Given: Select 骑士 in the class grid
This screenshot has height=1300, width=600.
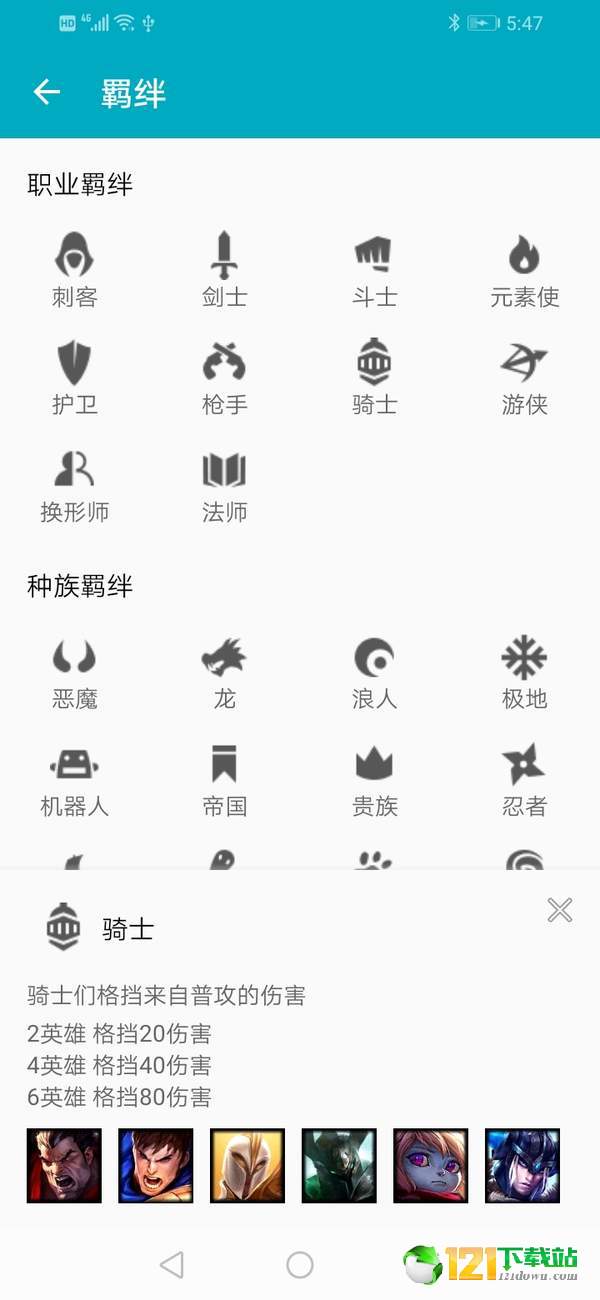Looking at the screenshot, I should pos(374,376).
